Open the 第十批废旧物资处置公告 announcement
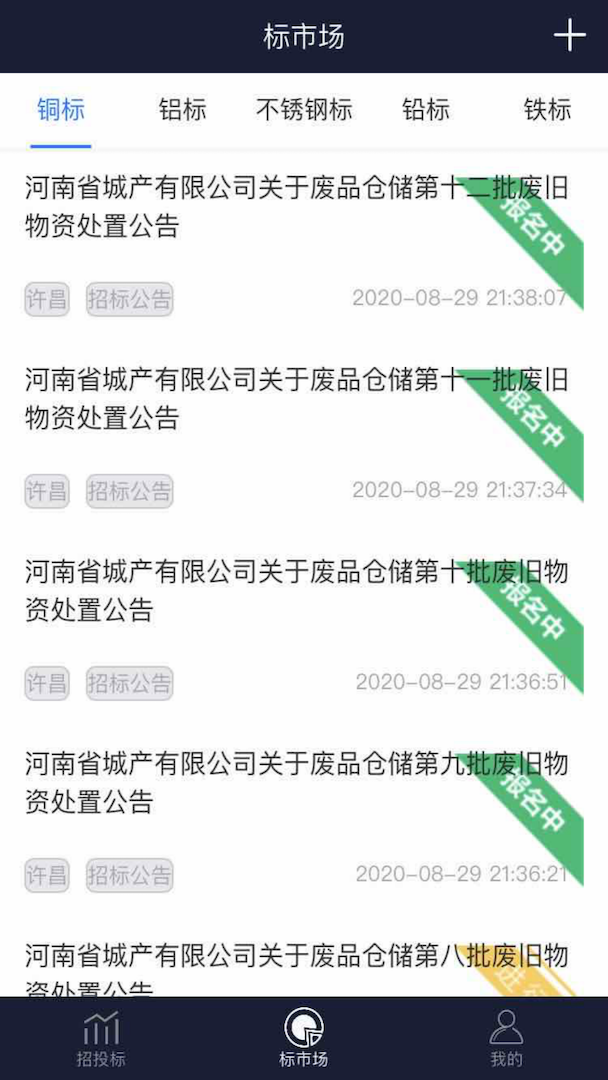Image resolution: width=608 pixels, height=1080 pixels. [x=280, y=591]
